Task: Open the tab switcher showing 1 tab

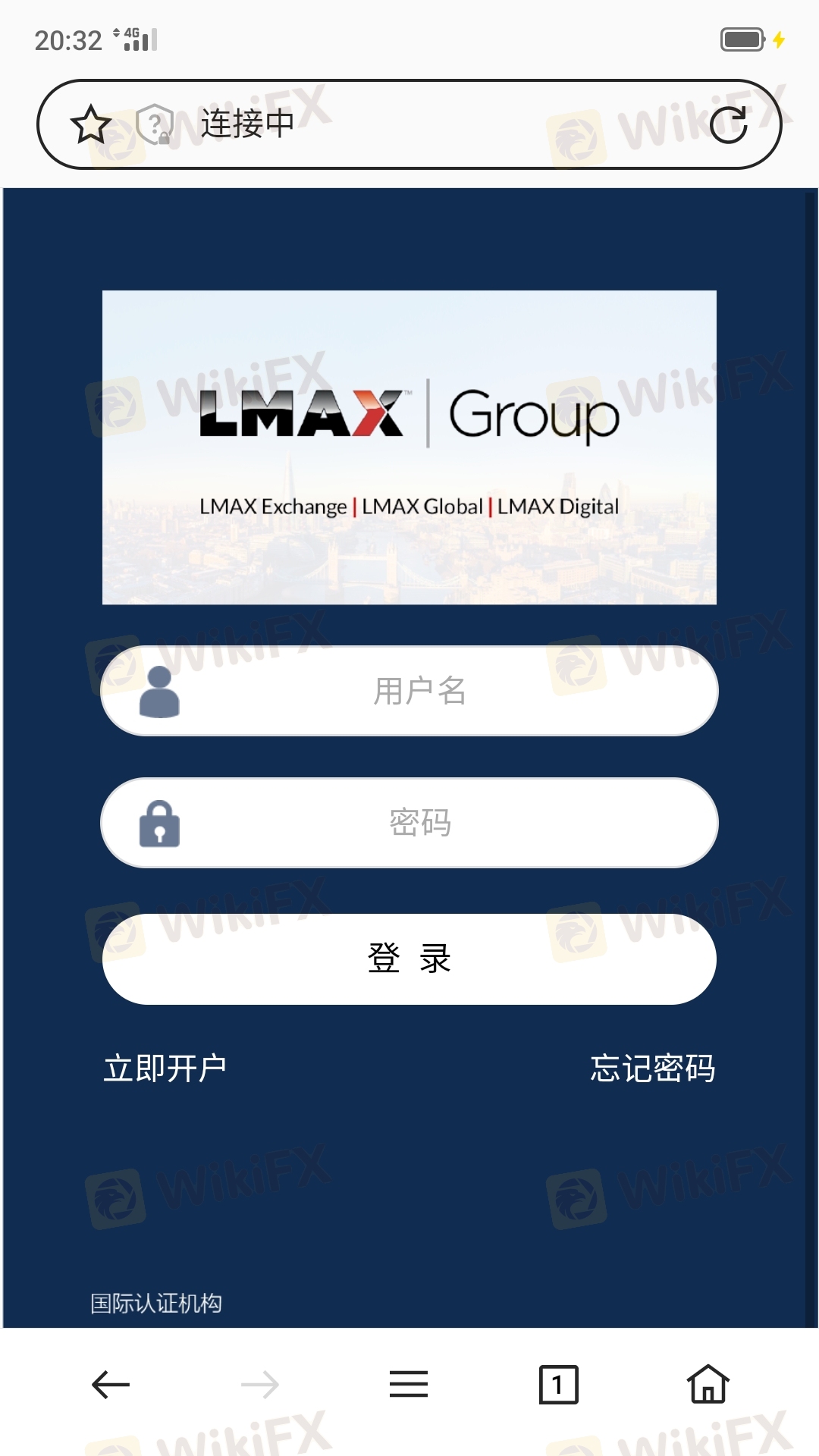Action: click(x=558, y=1385)
